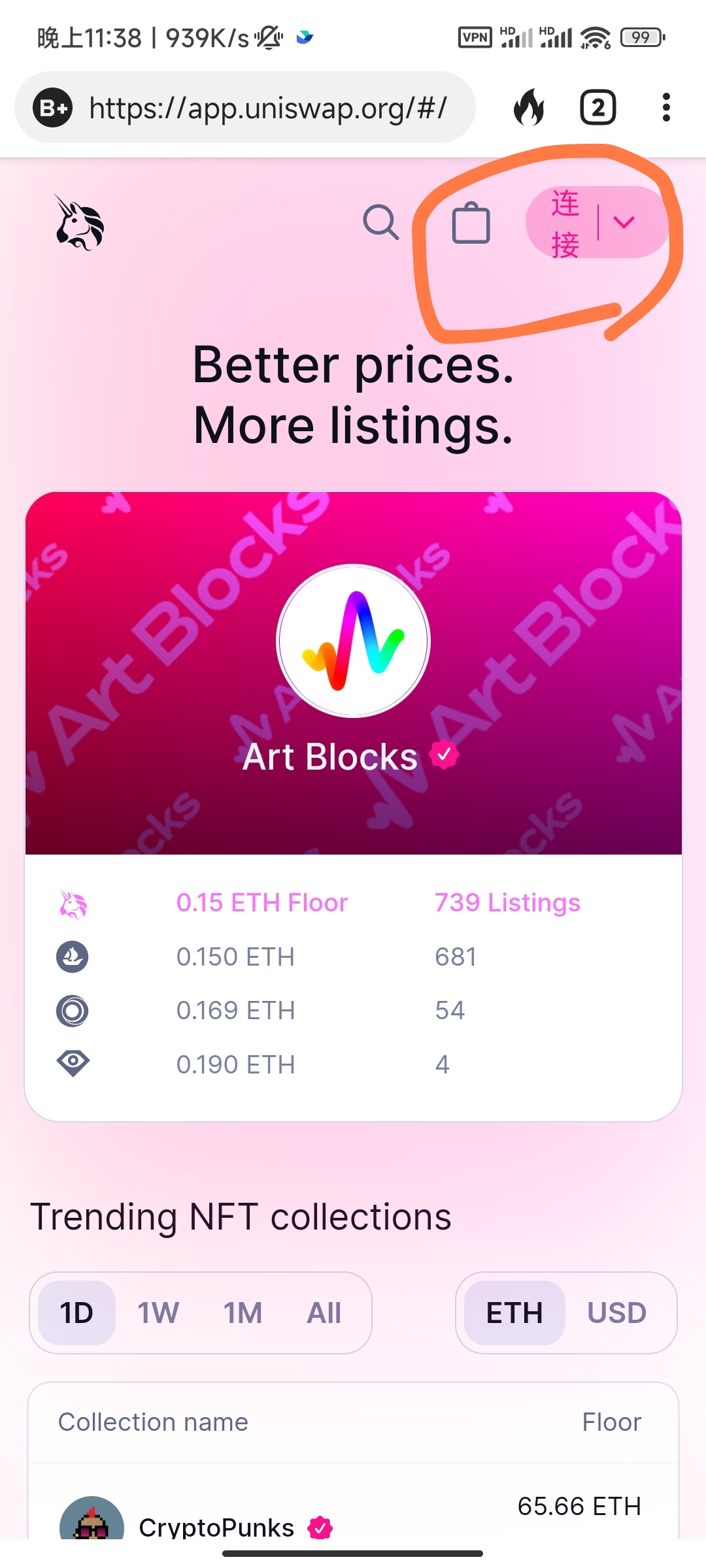
Task: Enable the 1W trending period
Action: (x=158, y=1313)
